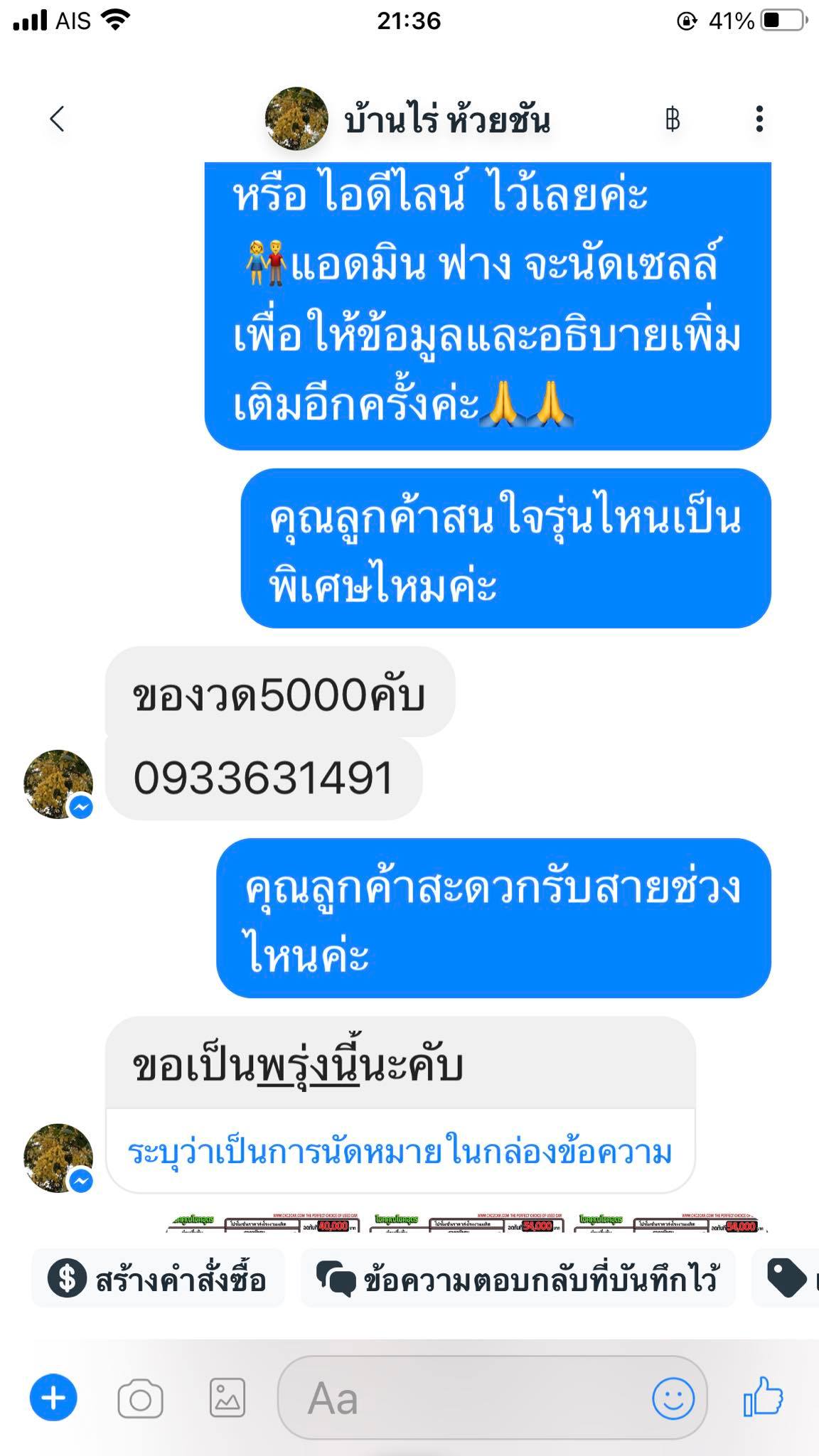This screenshot has height=1456, width=819.
Task: Tap the phone number 0933631491 message
Action: coord(264,778)
